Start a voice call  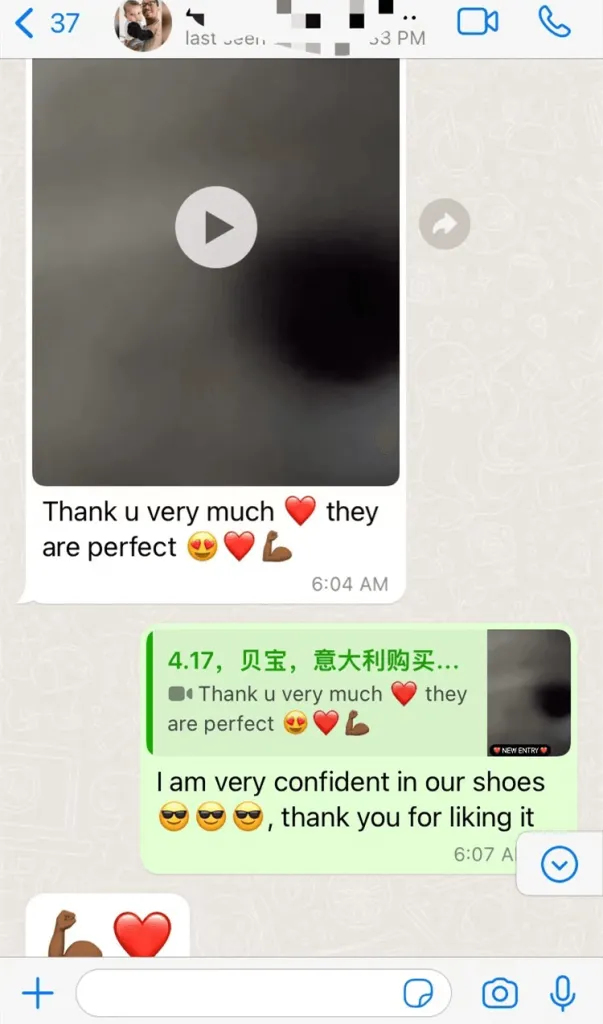pyautogui.click(x=553, y=22)
